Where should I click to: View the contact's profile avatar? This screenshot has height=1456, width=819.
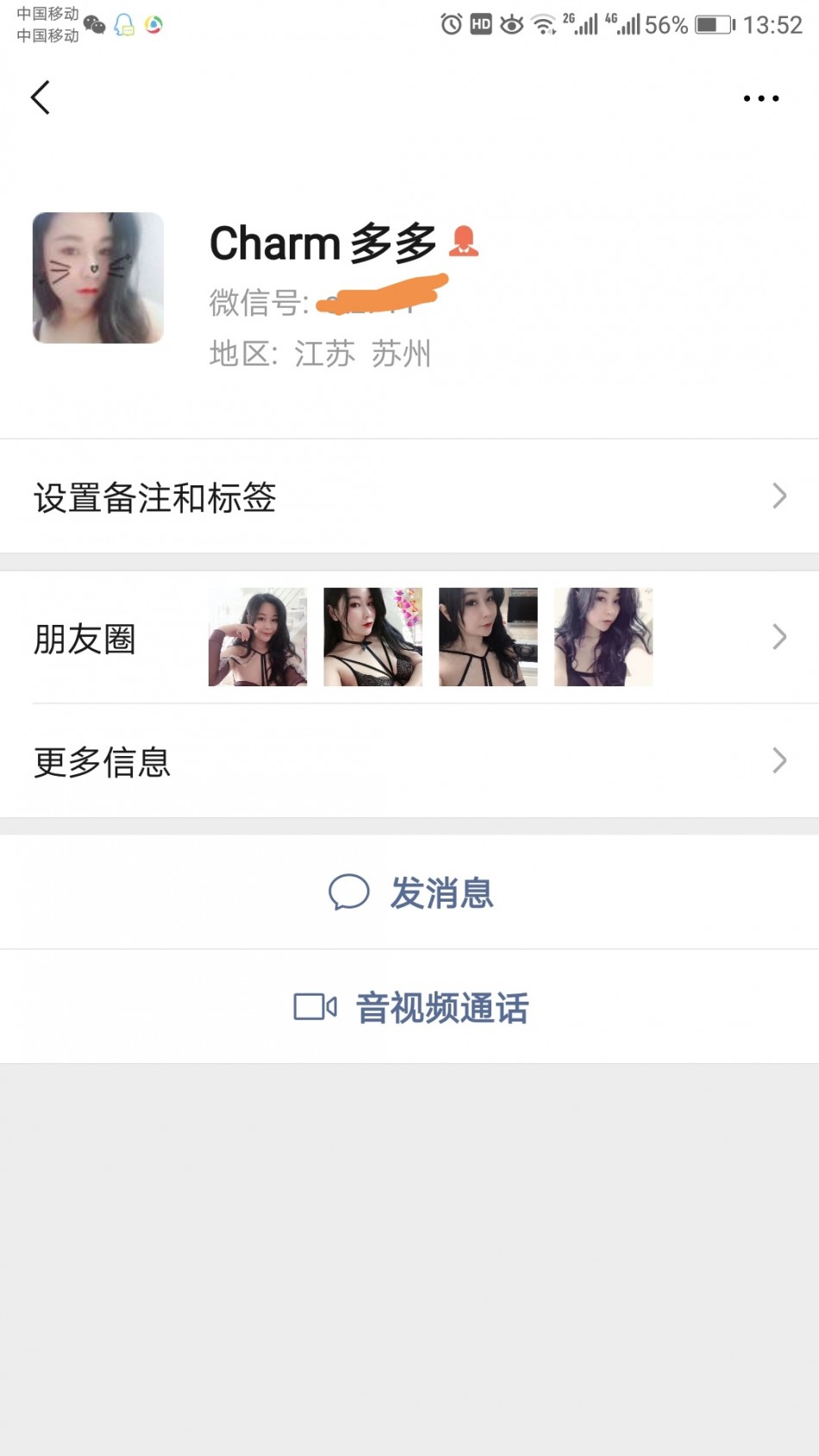tap(98, 278)
